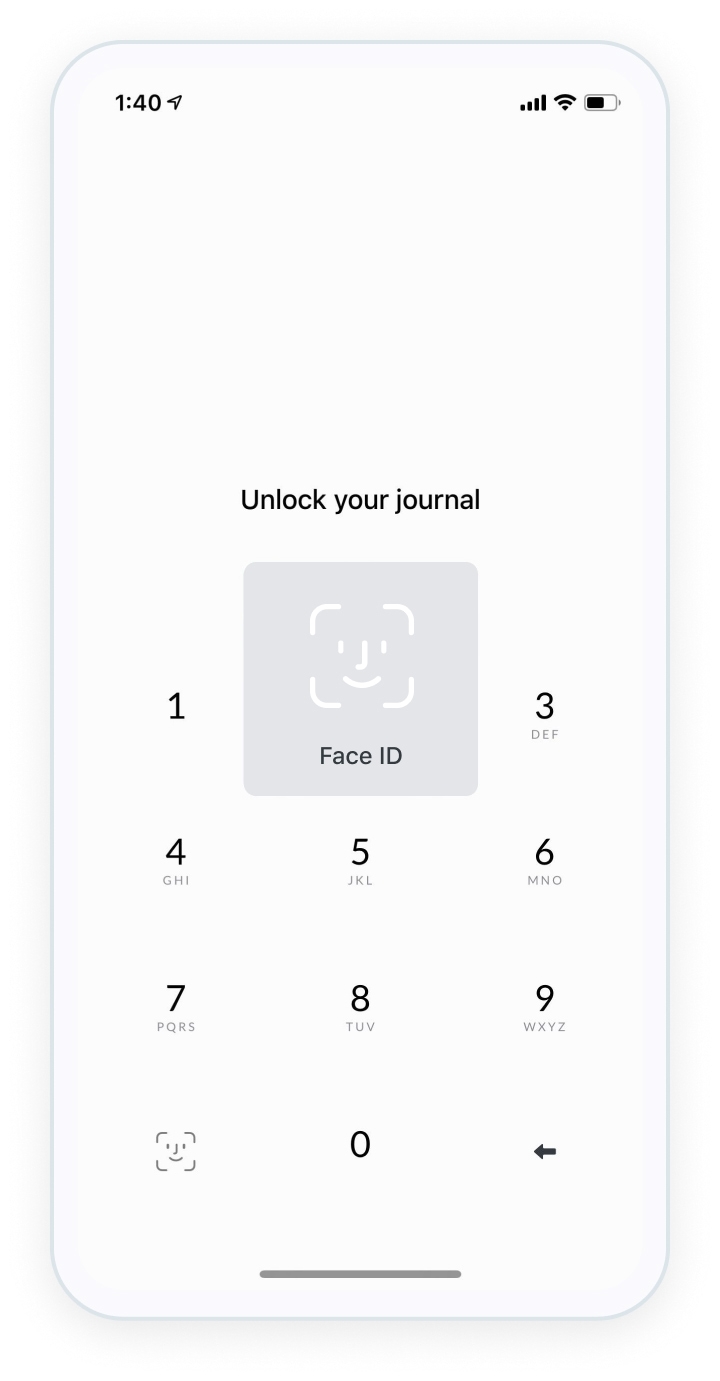The image size is (720, 1381).
Task: Delete the last digit with backspace arrow
Action: (x=544, y=1152)
